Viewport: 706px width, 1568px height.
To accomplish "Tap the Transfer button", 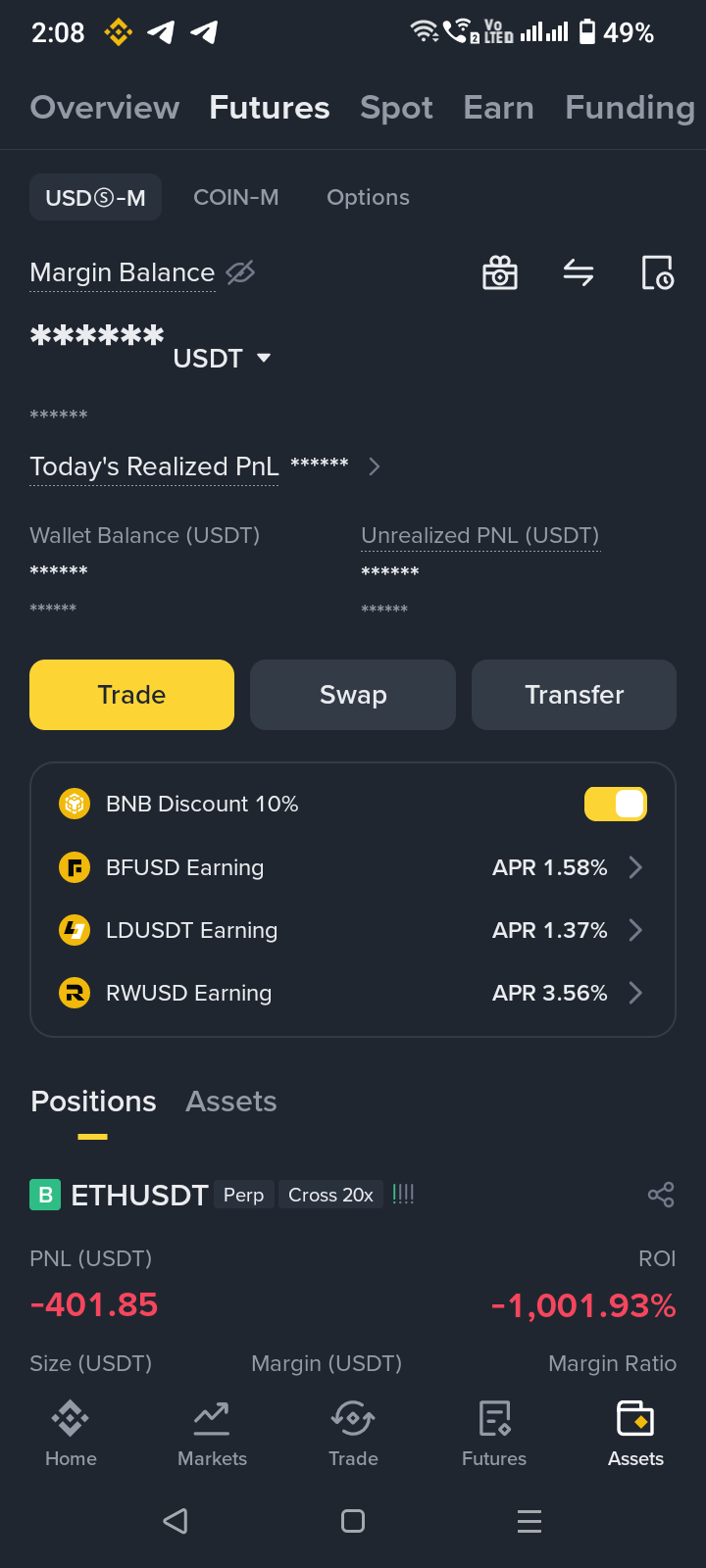I will [574, 695].
